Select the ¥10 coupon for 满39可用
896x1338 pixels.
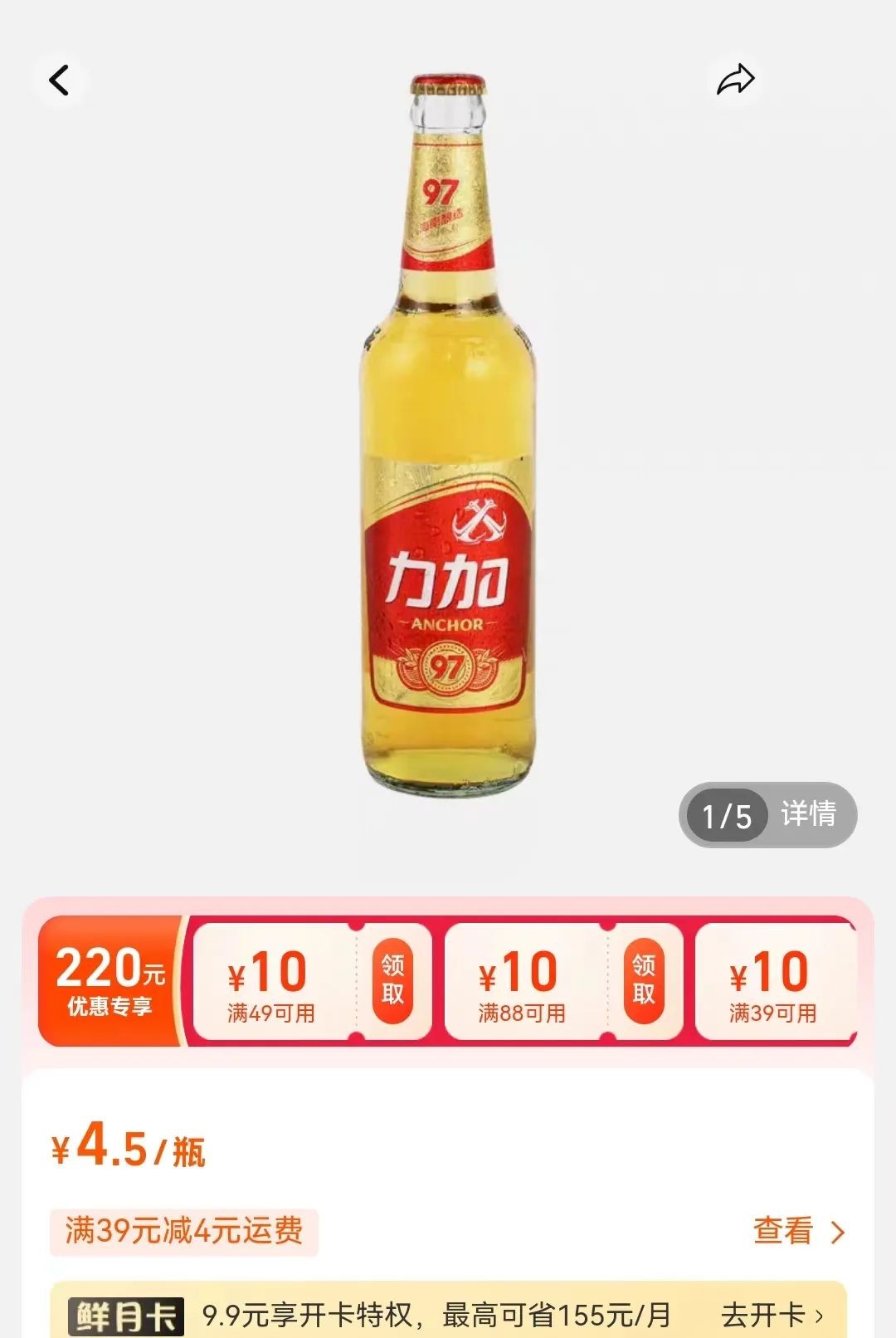[x=772, y=982]
